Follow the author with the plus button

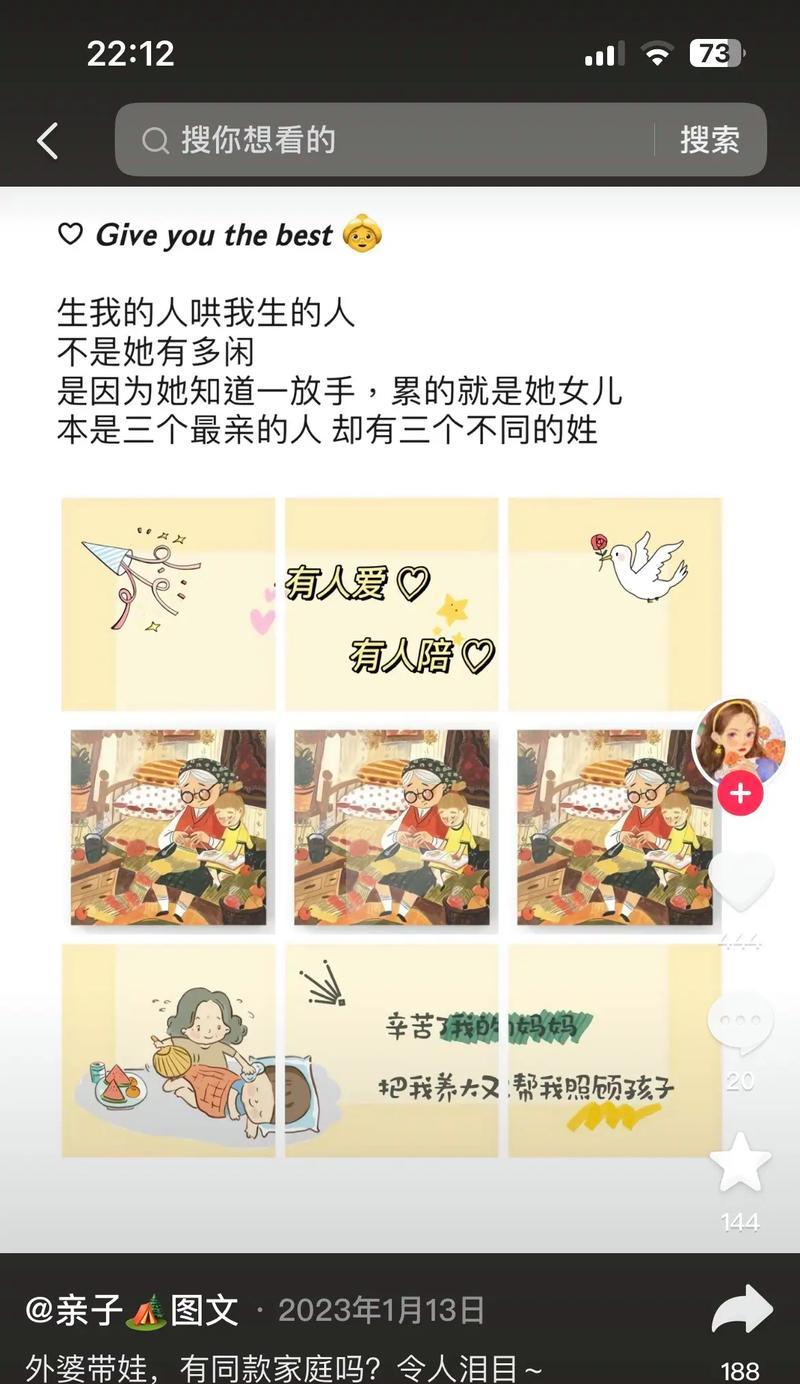(x=740, y=795)
